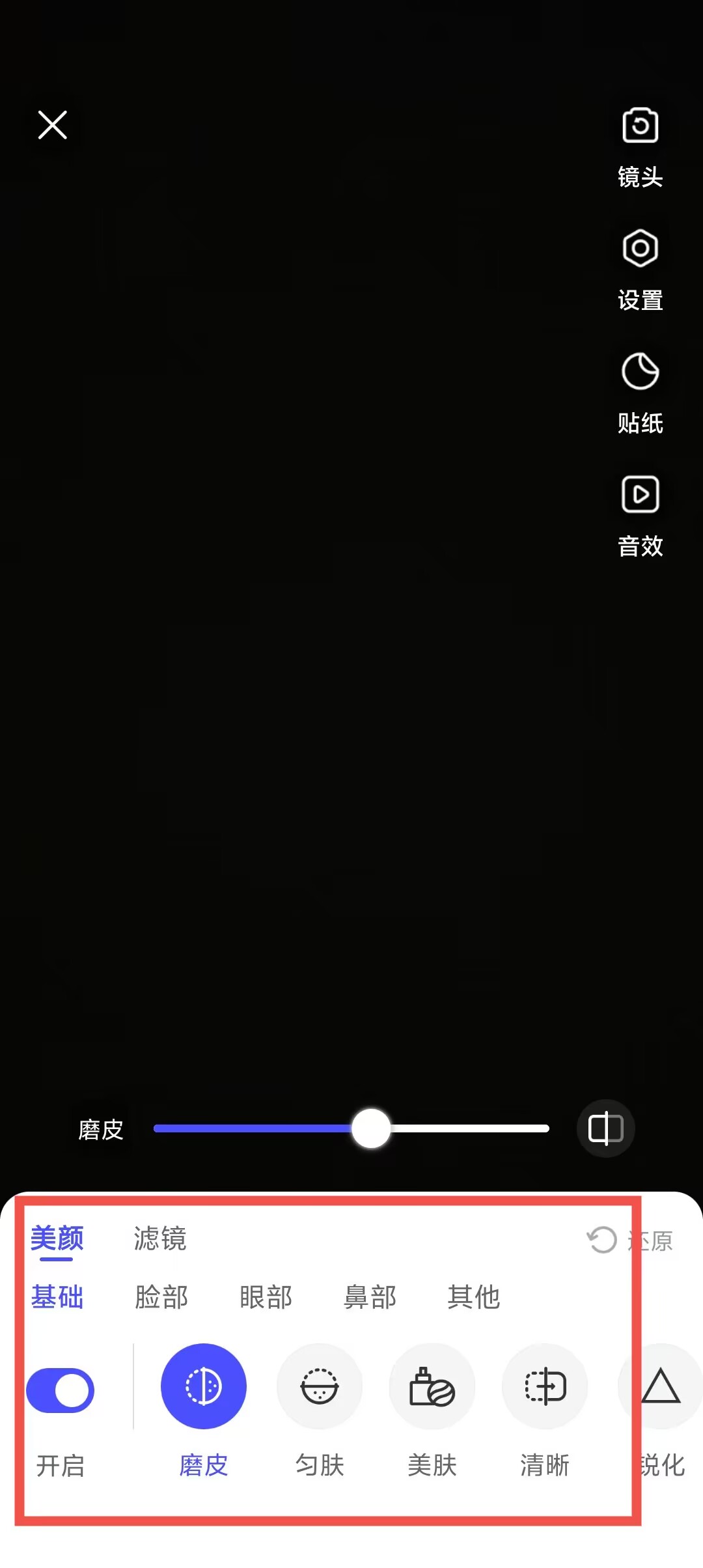This screenshot has width=703, height=1568.
Task: Reset beauty settings with 还原
Action: pos(630,1240)
